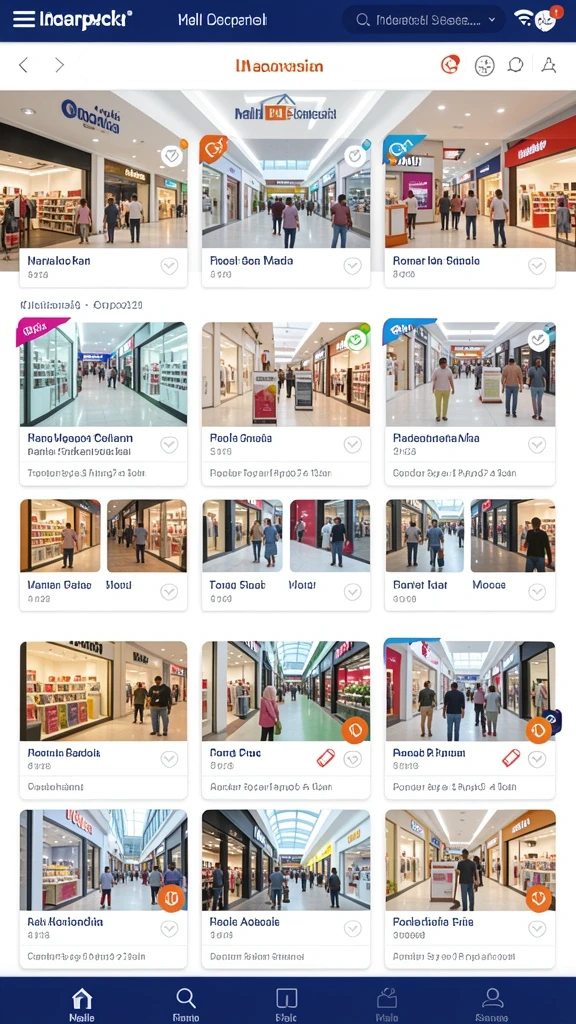This screenshot has width=576, height=1024.
Task: Switch to the person tab in bottom bar
Action: 492,1004
